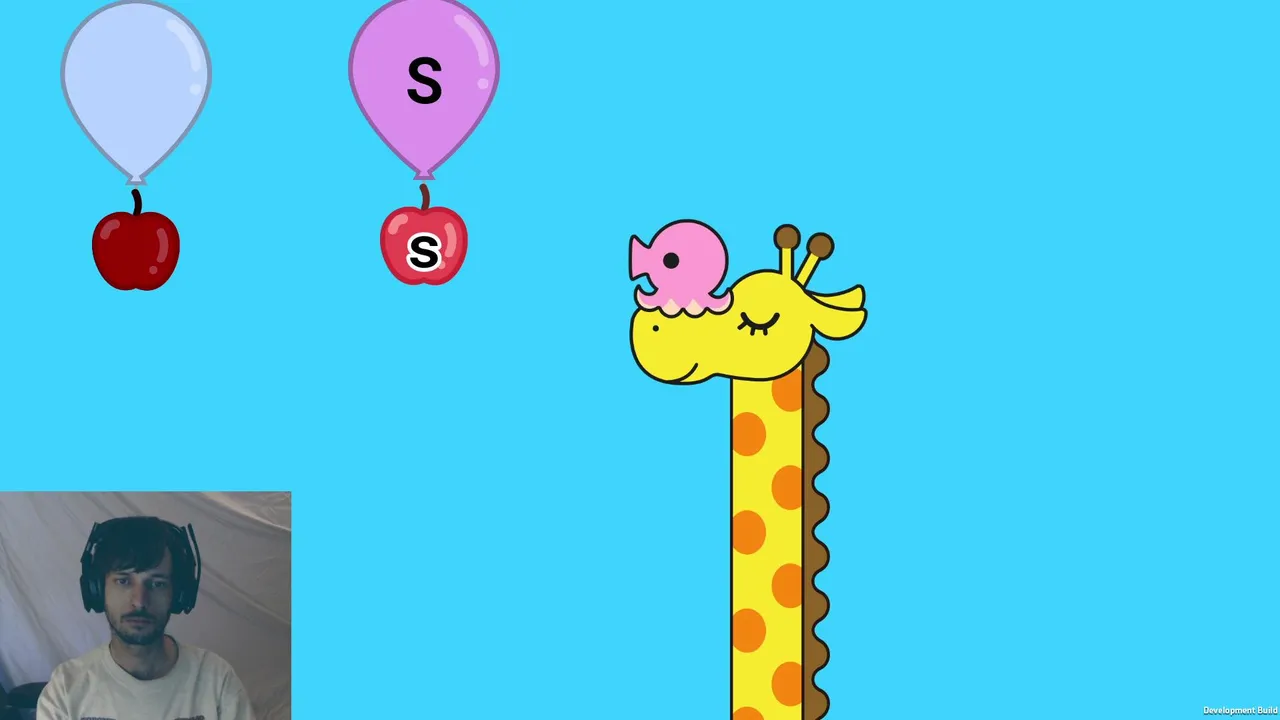This screenshot has height=720, width=1280.
Task: Pop the pale blue blank balloon
Action: coord(136,85)
